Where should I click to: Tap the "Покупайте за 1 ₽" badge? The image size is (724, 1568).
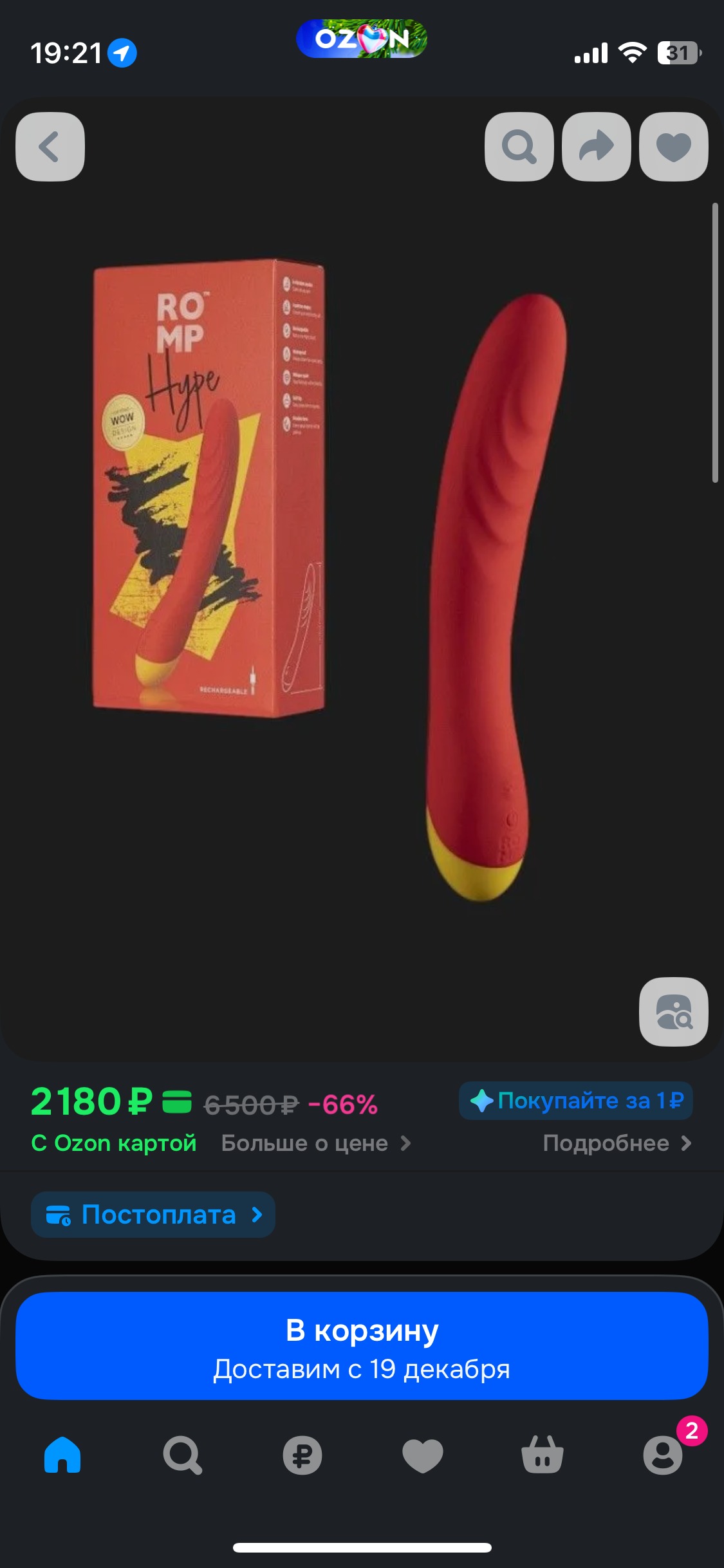[576, 1101]
